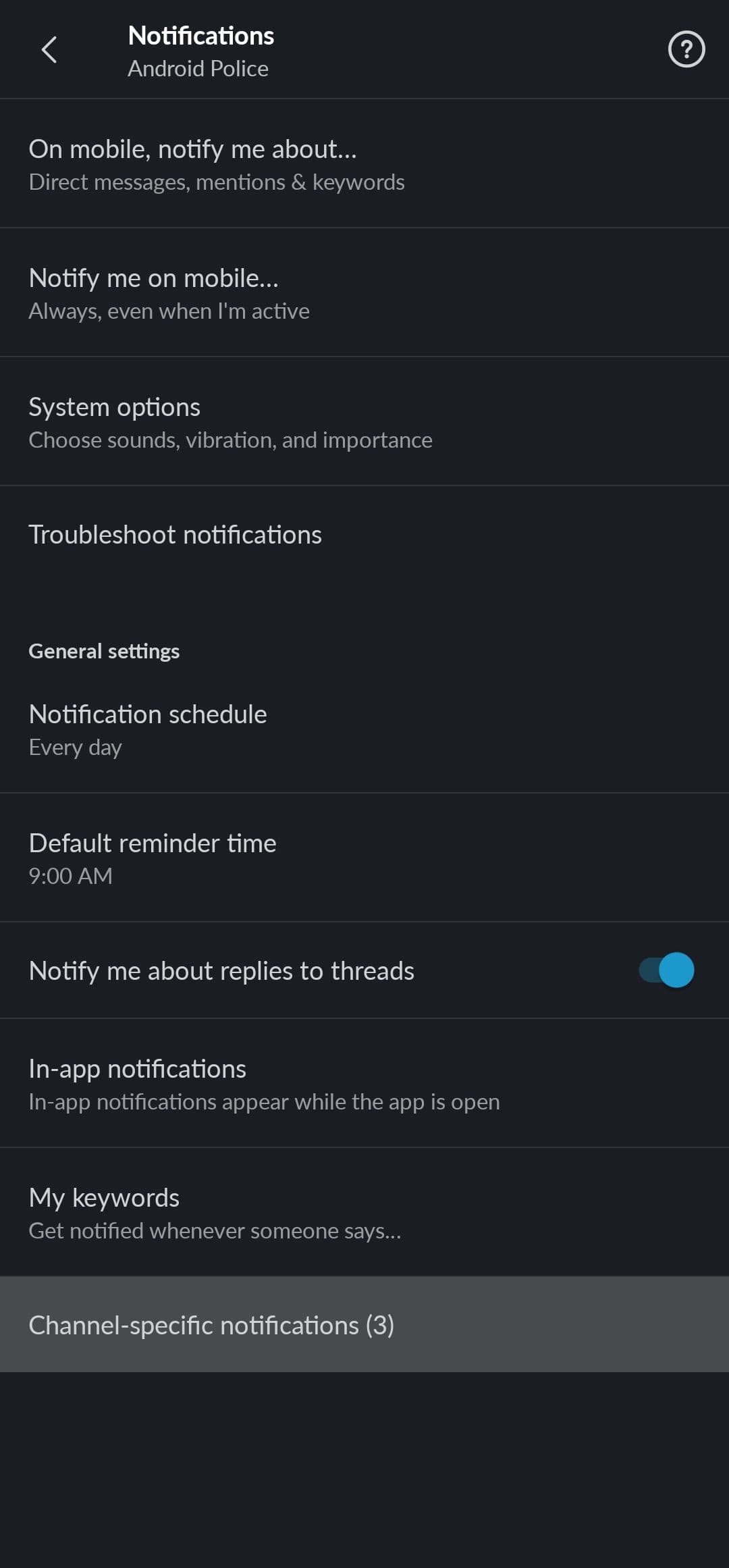Viewport: 729px width, 1568px height.
Task: Select Troubleshoot notifications
Action: tap(364, 535)
